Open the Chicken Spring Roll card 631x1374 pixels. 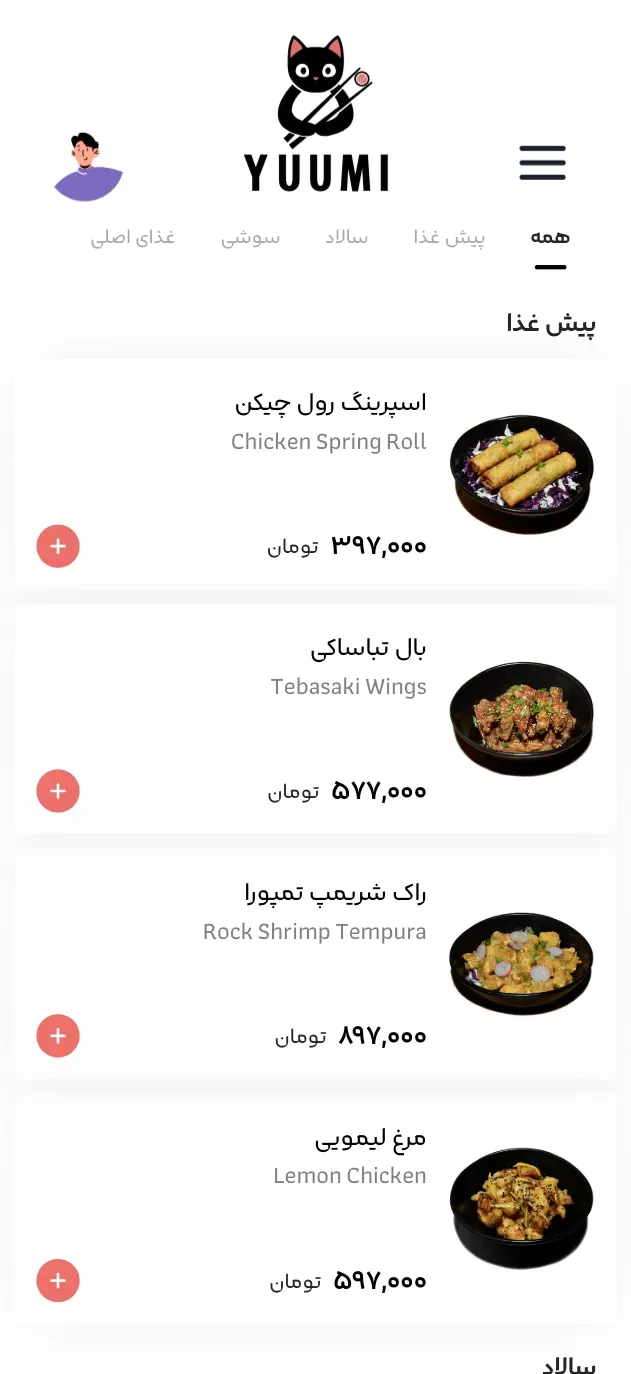[x=315, y=474]
